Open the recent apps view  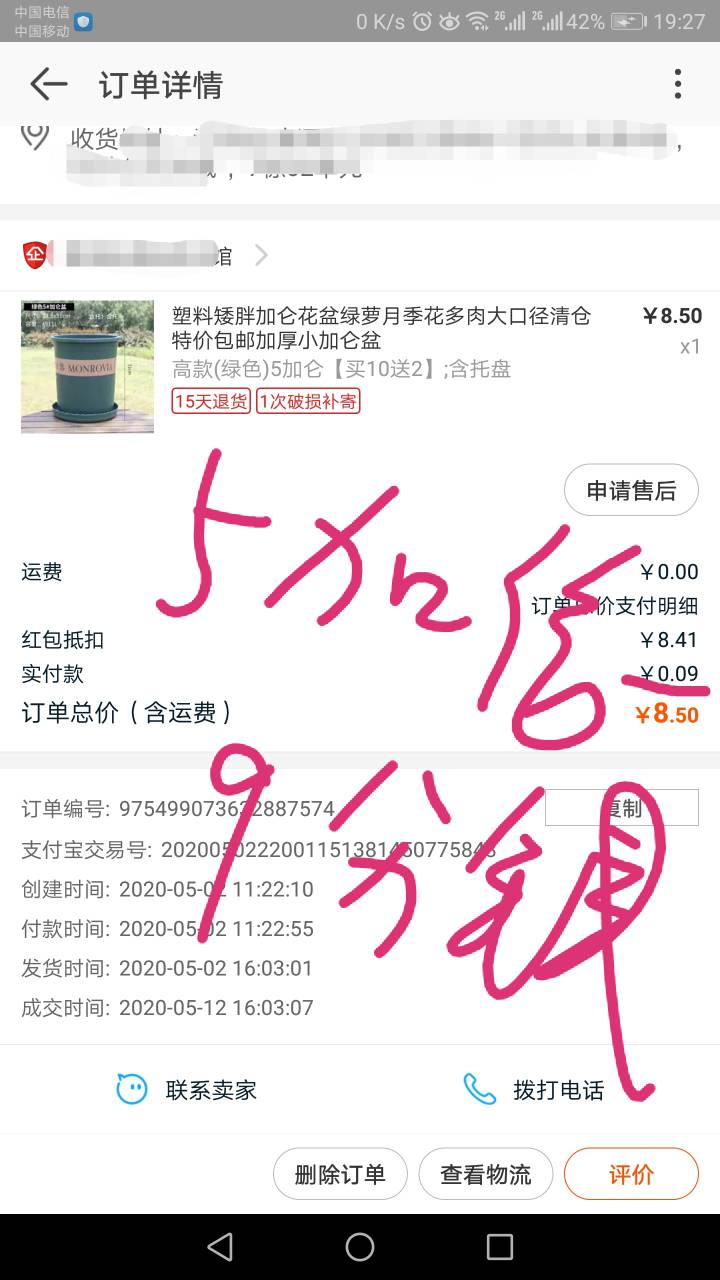tap(500, 1246)
